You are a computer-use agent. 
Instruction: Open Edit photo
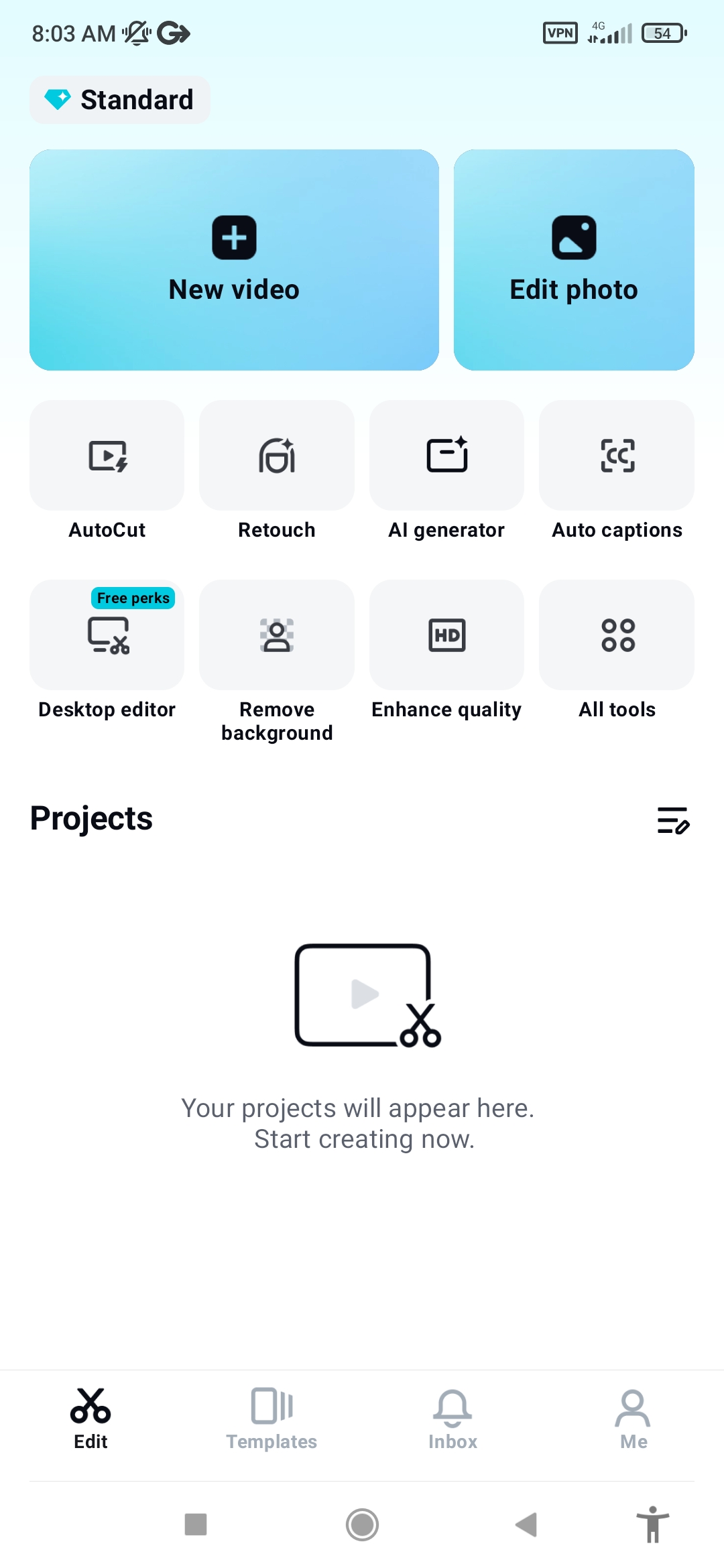pyautogui.click(x=574, y=260)
